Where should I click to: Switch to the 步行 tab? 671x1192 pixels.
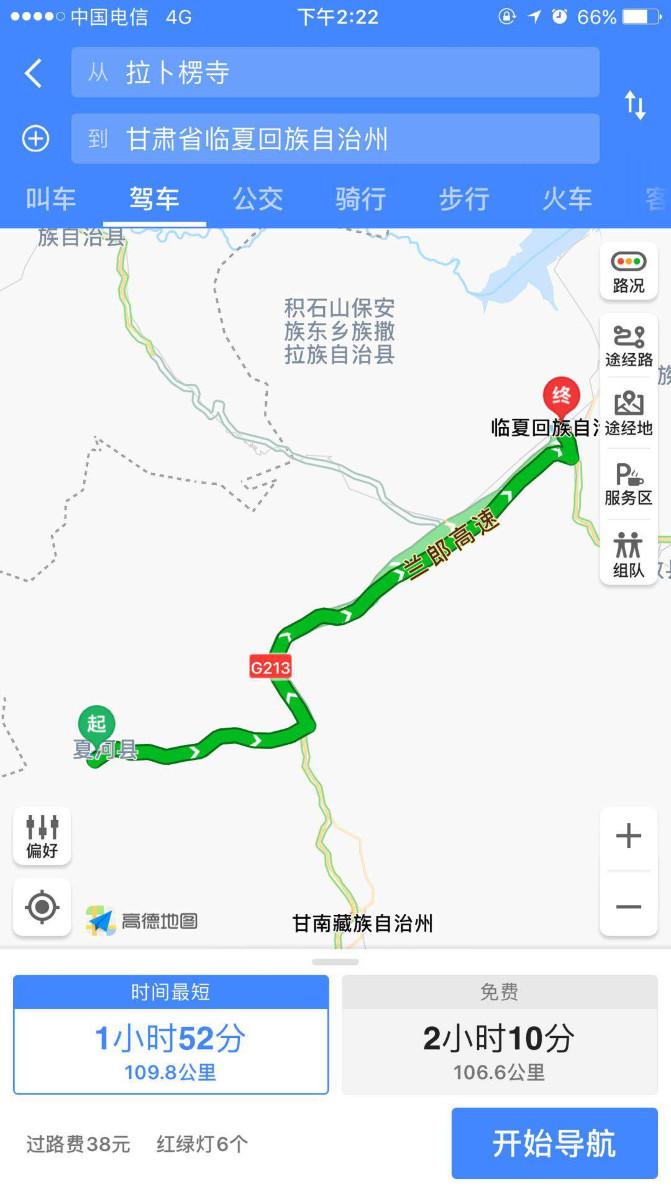[464, 199]
